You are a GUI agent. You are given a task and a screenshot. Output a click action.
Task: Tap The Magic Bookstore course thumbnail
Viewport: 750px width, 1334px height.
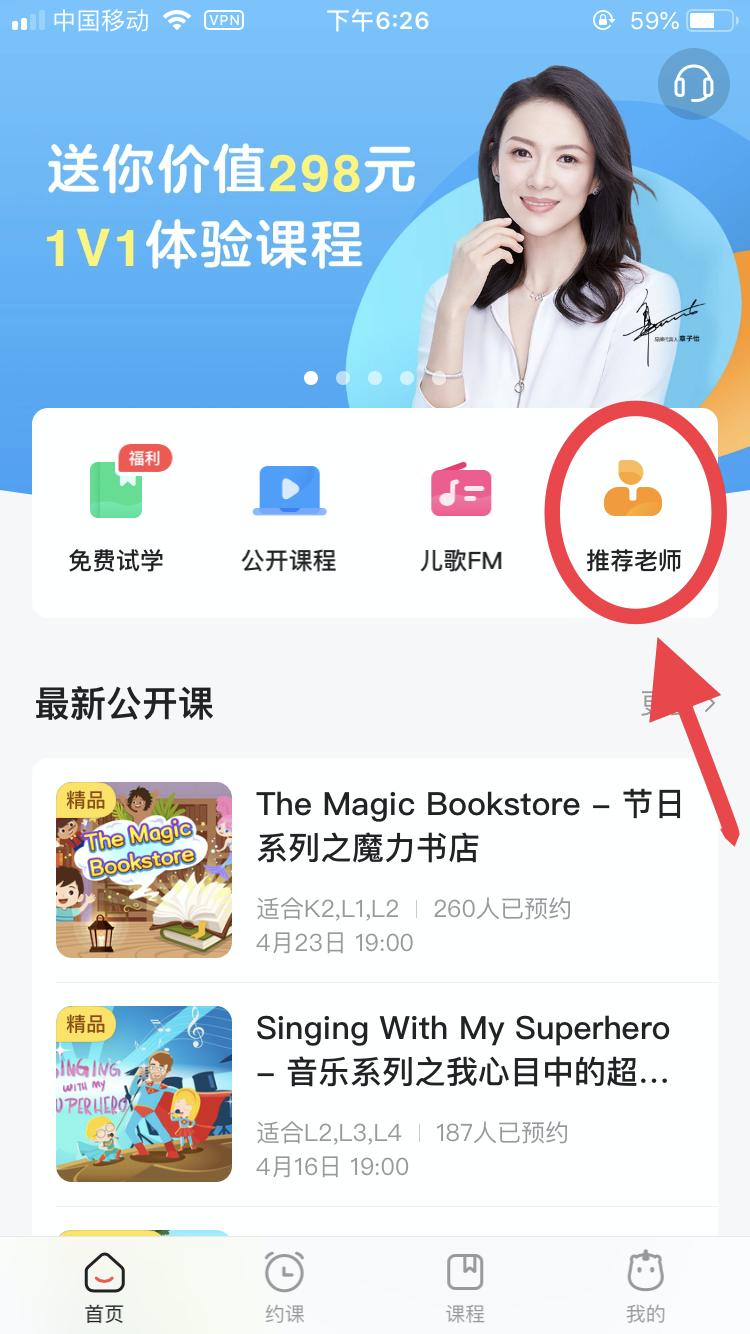[143, 868]
